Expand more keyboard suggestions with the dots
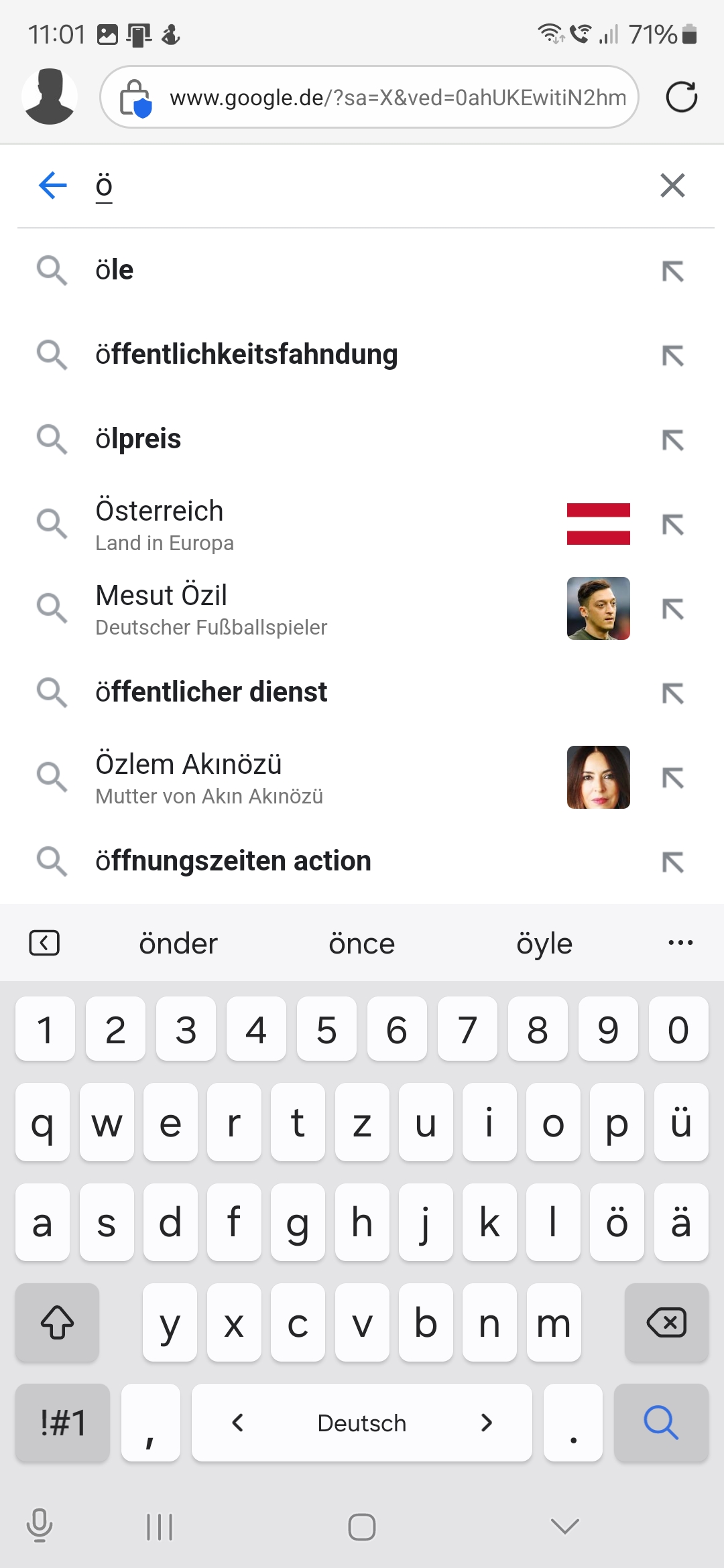This screenshot has width=724, height=1568. pyautogui.click(x=680, y=943)
